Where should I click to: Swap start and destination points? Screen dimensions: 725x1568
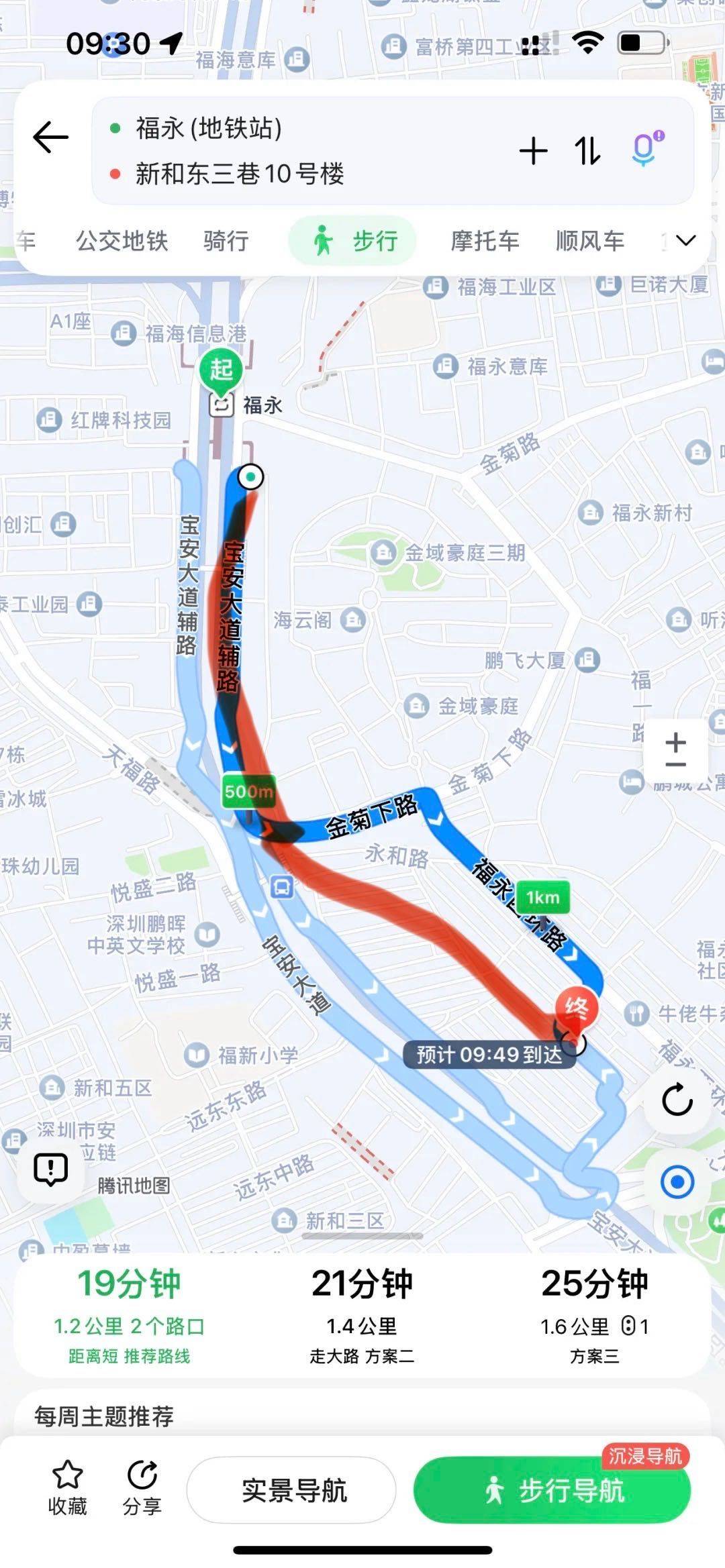(x=587, y=150)
